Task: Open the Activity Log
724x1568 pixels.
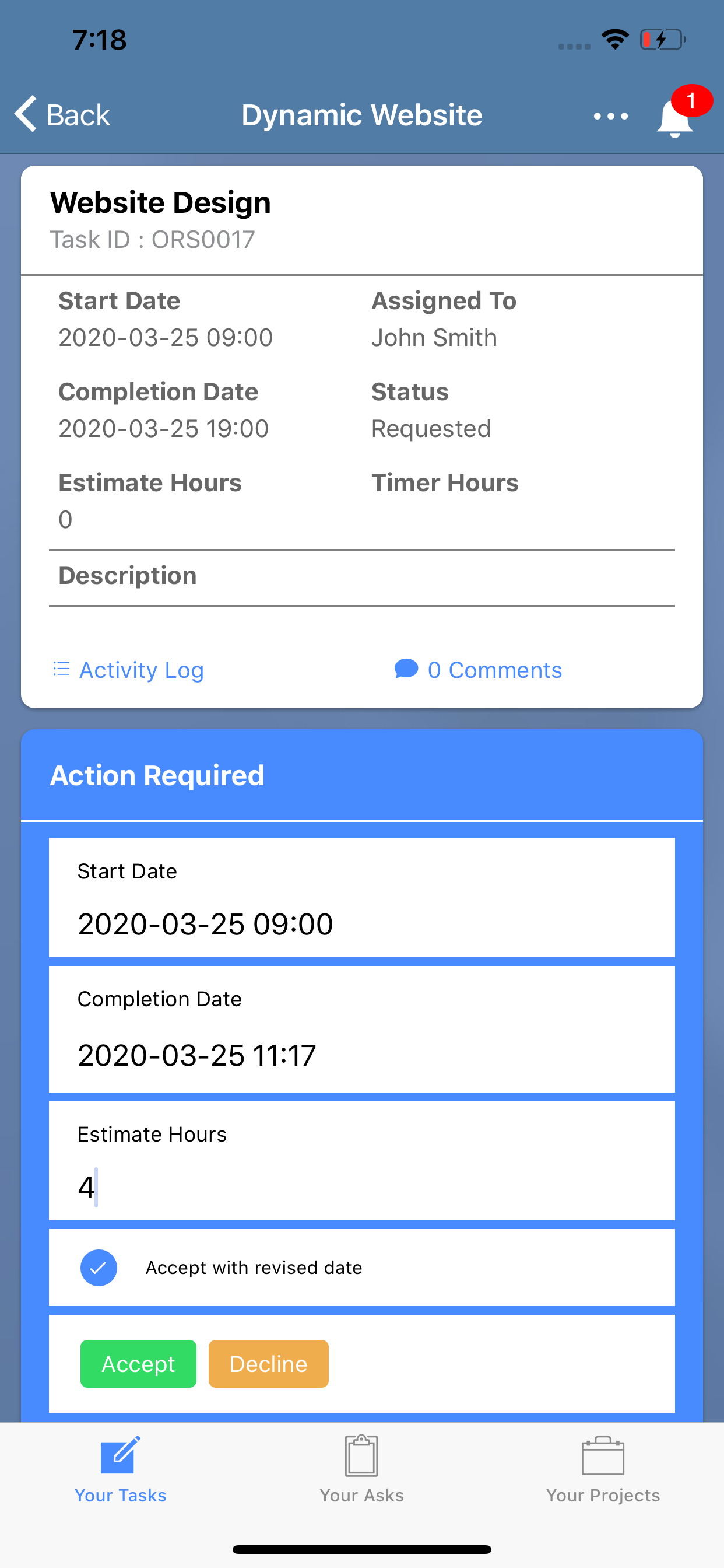Action: click(141, 669)
